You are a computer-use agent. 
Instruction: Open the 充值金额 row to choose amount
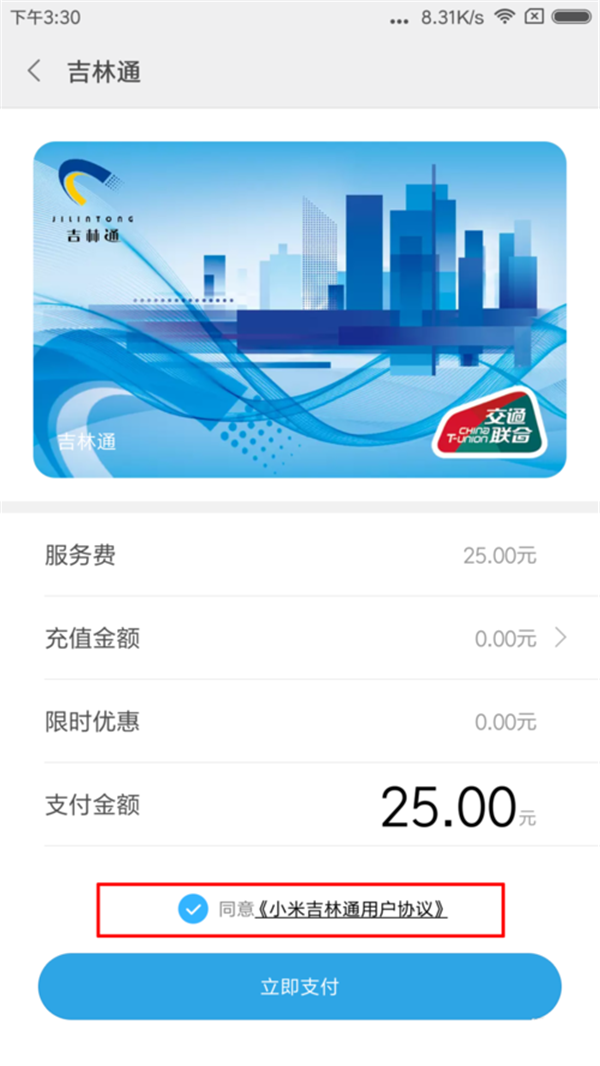pos(300,638)
